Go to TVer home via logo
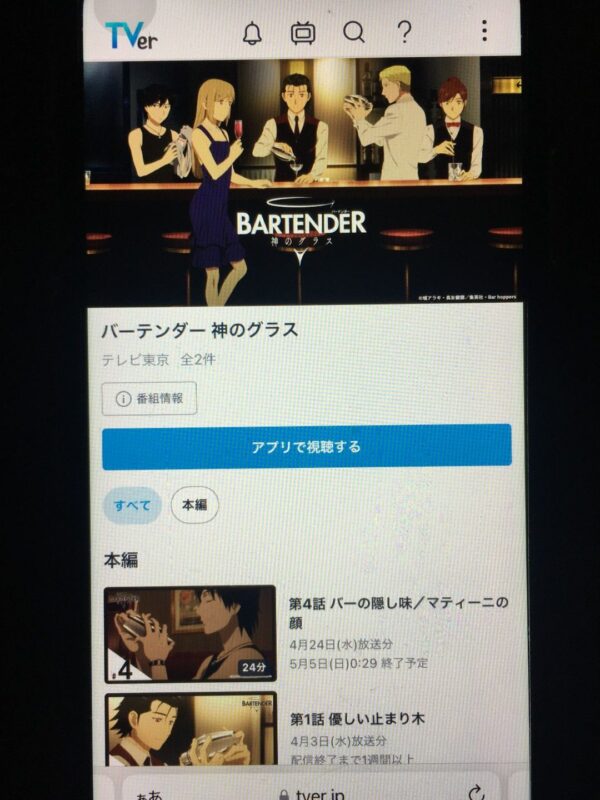600x800 pixels. (x=131, y=35)
